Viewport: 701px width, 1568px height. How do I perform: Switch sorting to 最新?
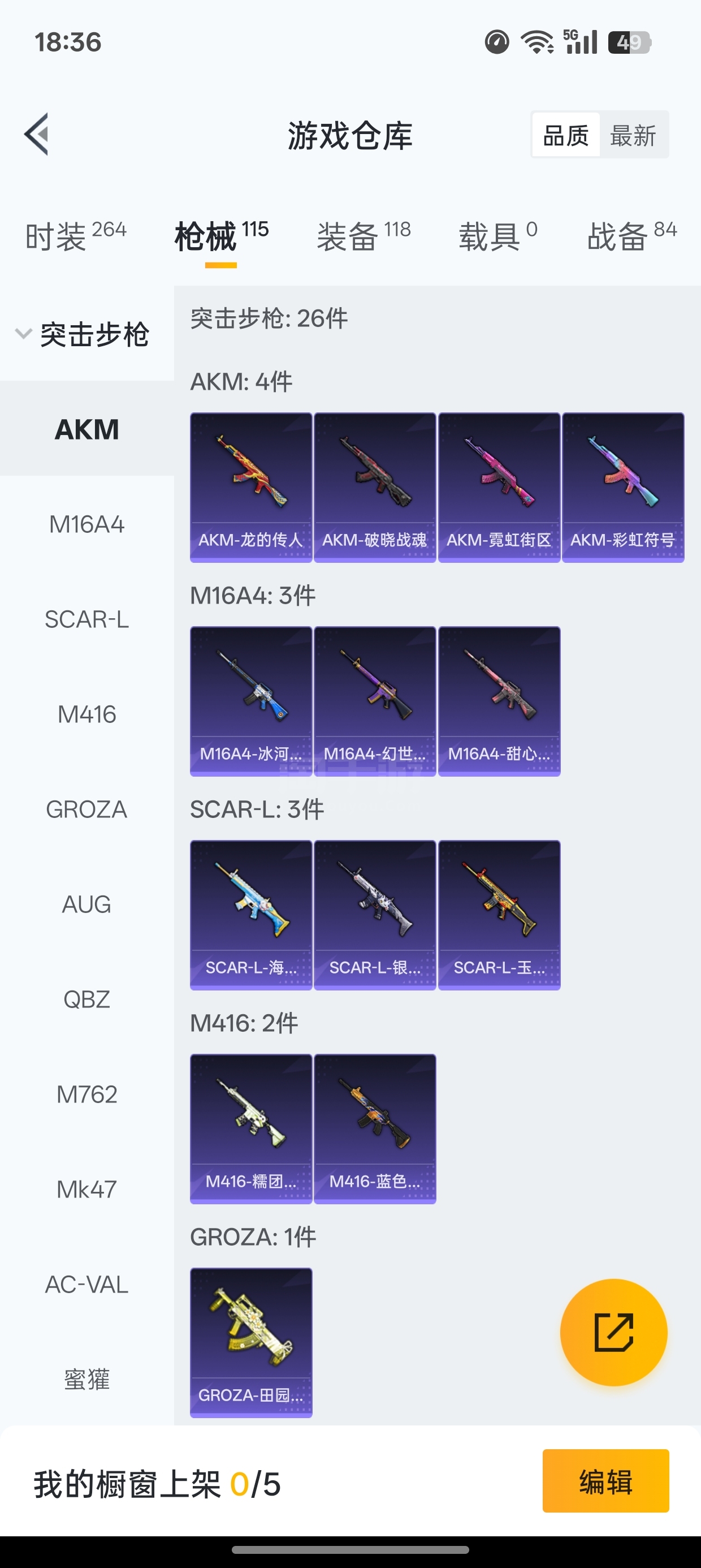(x=633, y=135)
